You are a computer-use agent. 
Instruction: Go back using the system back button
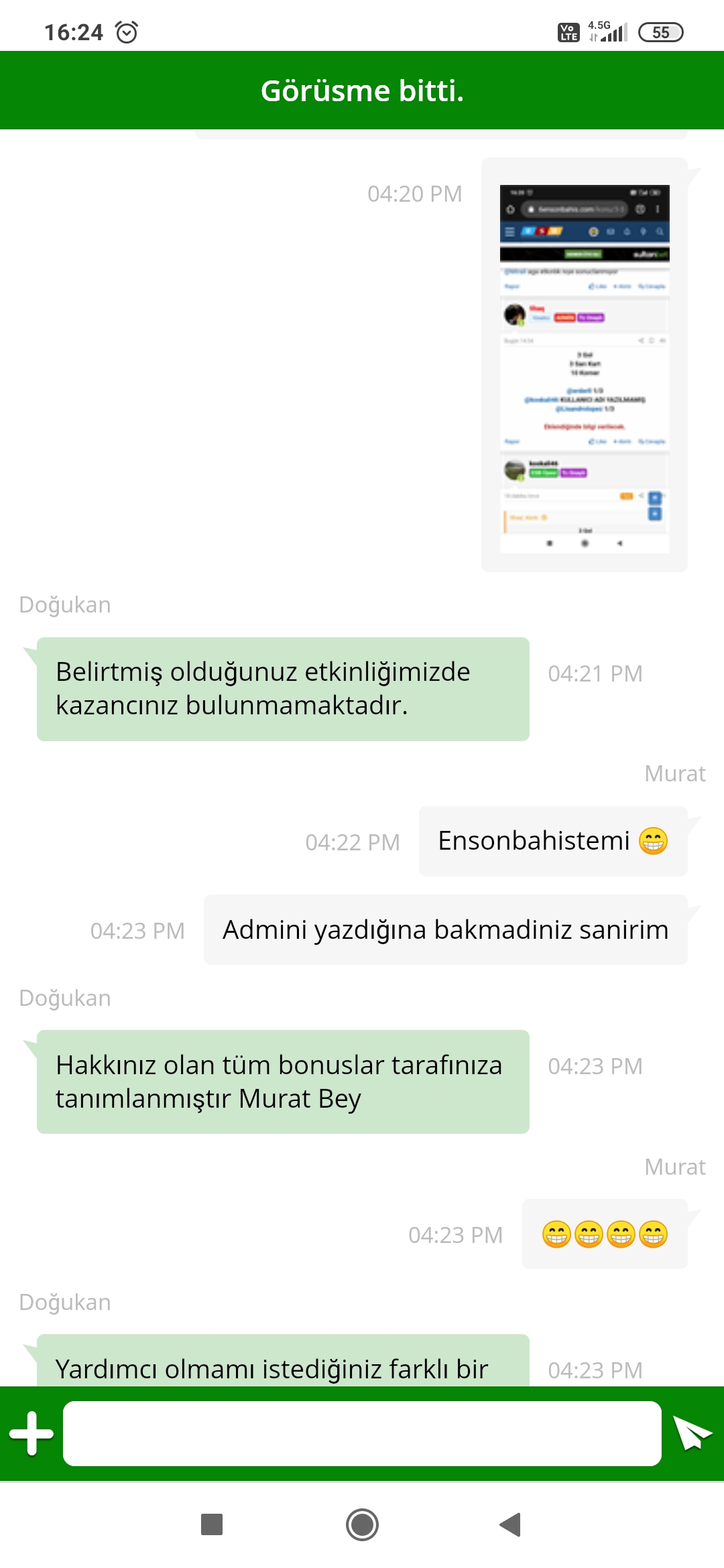510,1524
